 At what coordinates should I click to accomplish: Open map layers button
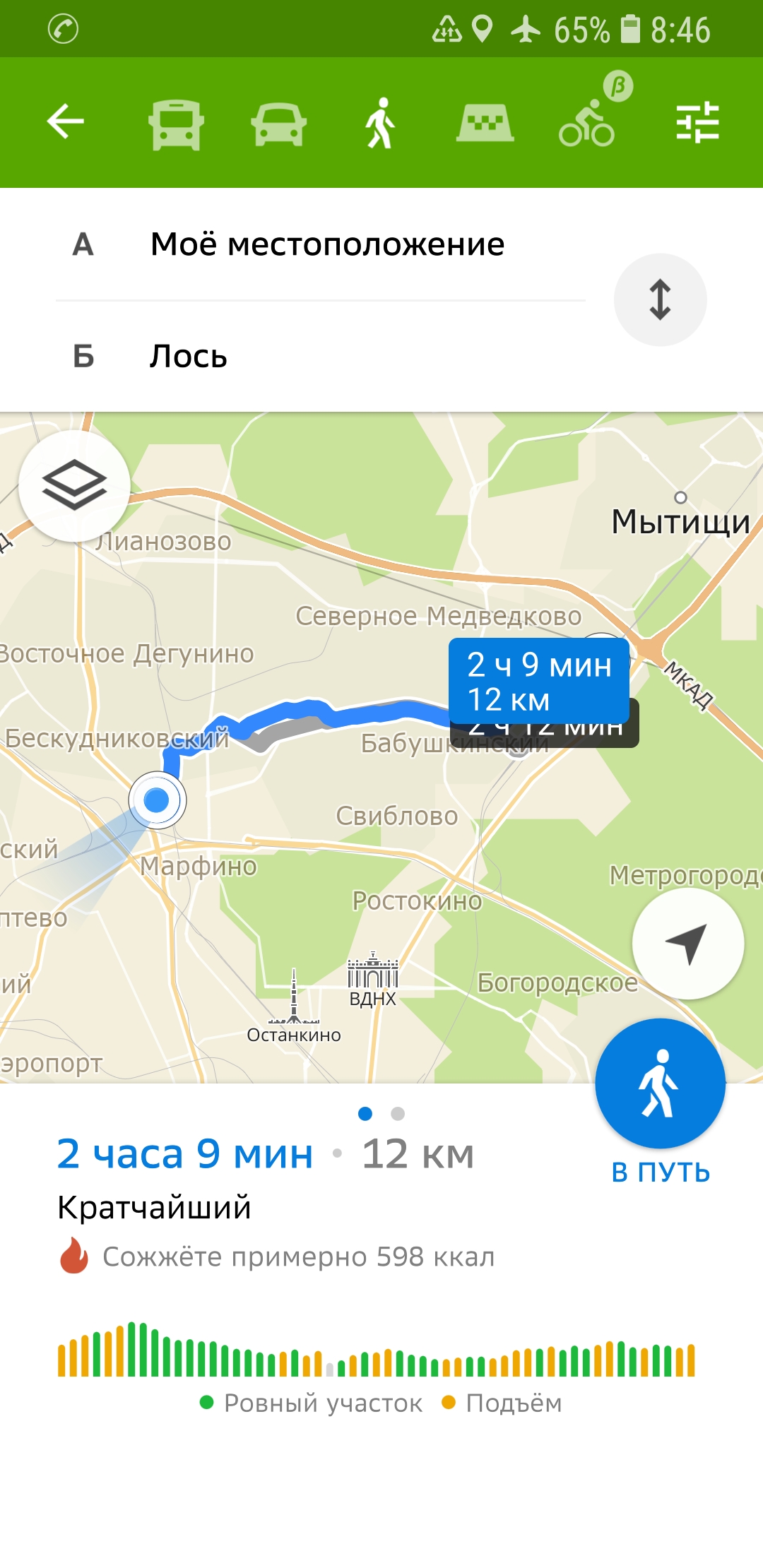(74, 486)
